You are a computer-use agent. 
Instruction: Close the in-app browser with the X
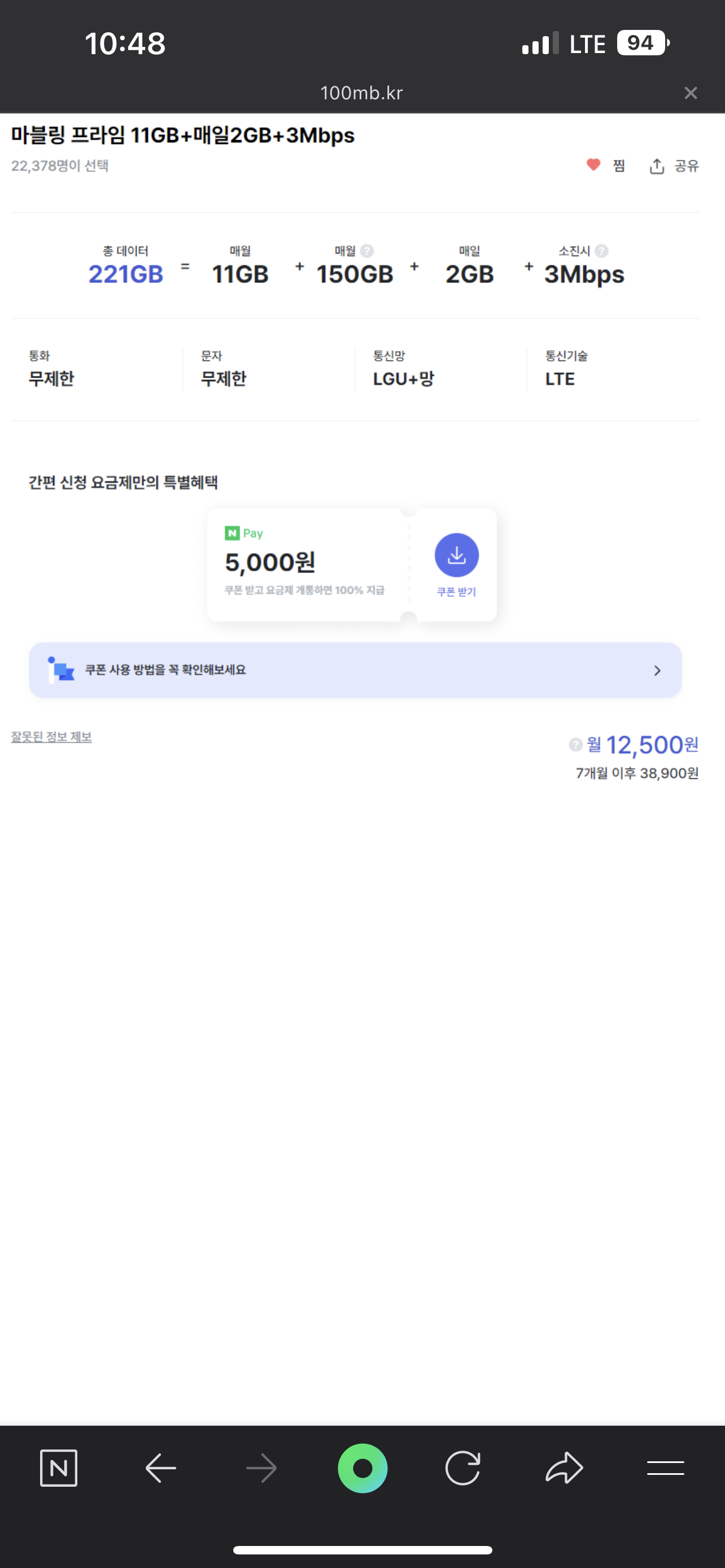coord(691,93)
